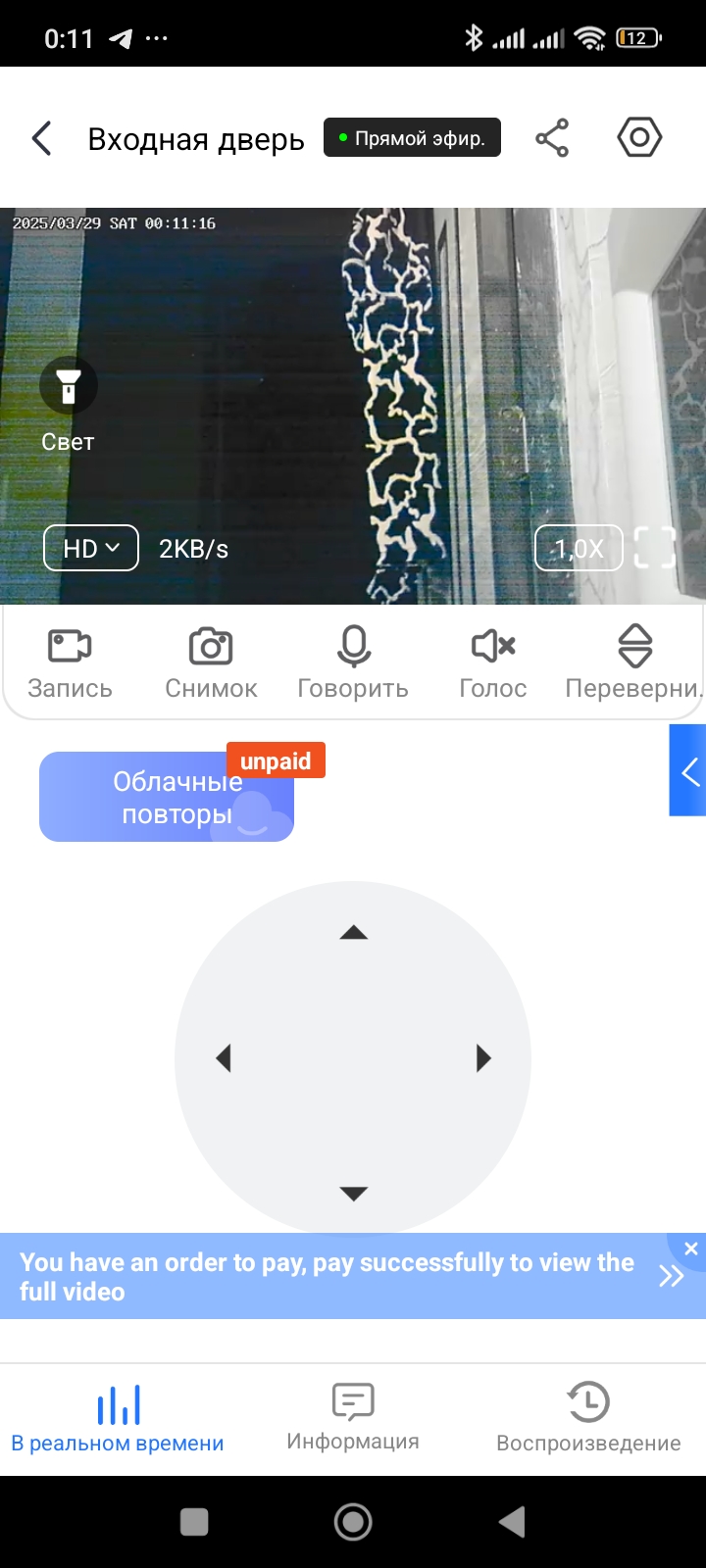This screenshot has height=1568, width=706.
Task: Open camera settings hexagon icon
Action: (639, 137)
